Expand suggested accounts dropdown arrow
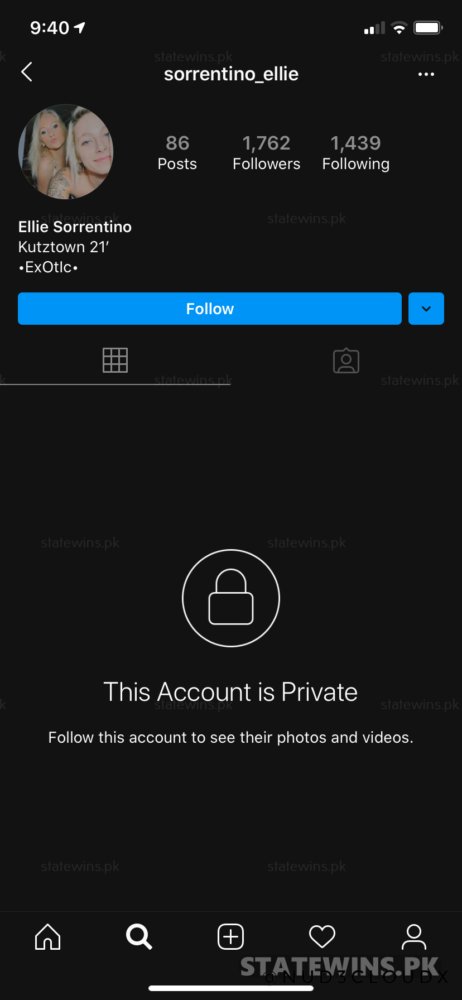The width and height of the screenshot is (462, 1000). (x=426, y=309)
